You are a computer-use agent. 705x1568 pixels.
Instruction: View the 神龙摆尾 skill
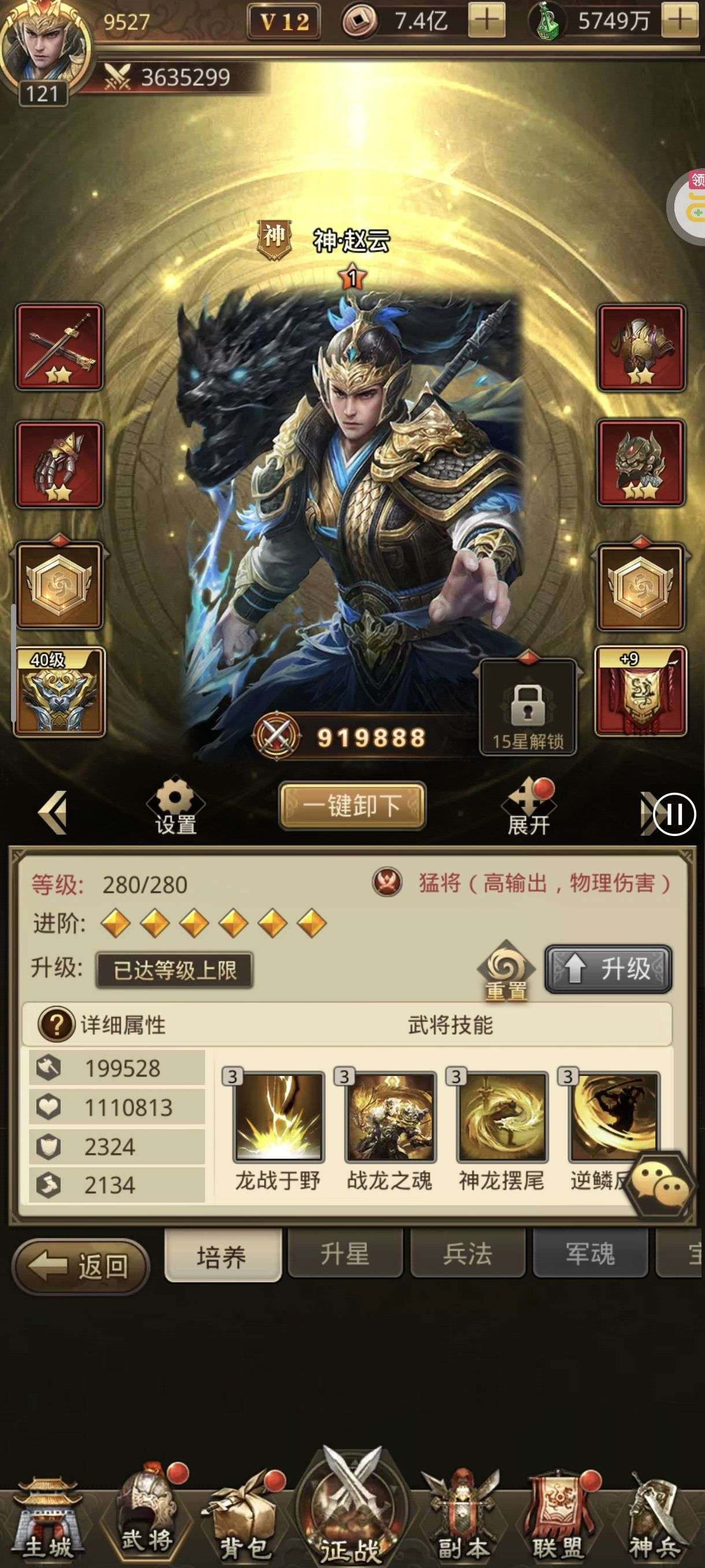click(502, 1118)
